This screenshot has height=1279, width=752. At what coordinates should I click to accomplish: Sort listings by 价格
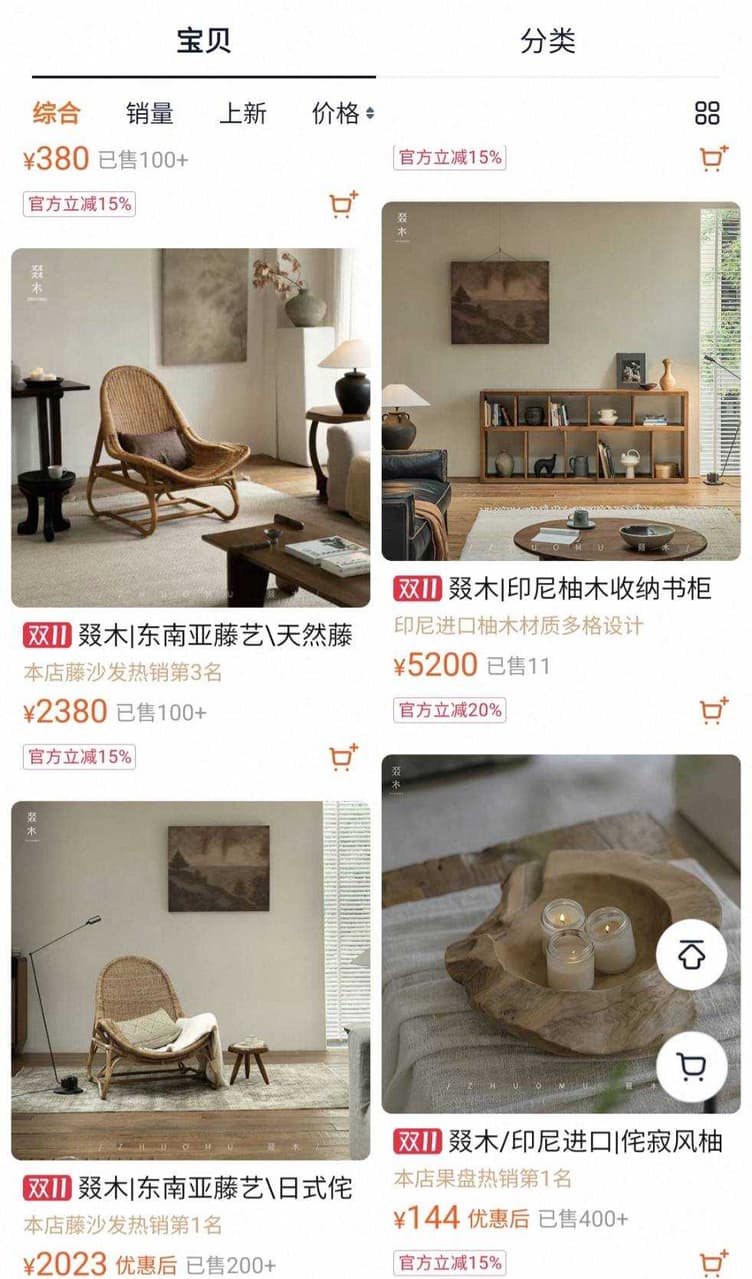tap(343, 113)
